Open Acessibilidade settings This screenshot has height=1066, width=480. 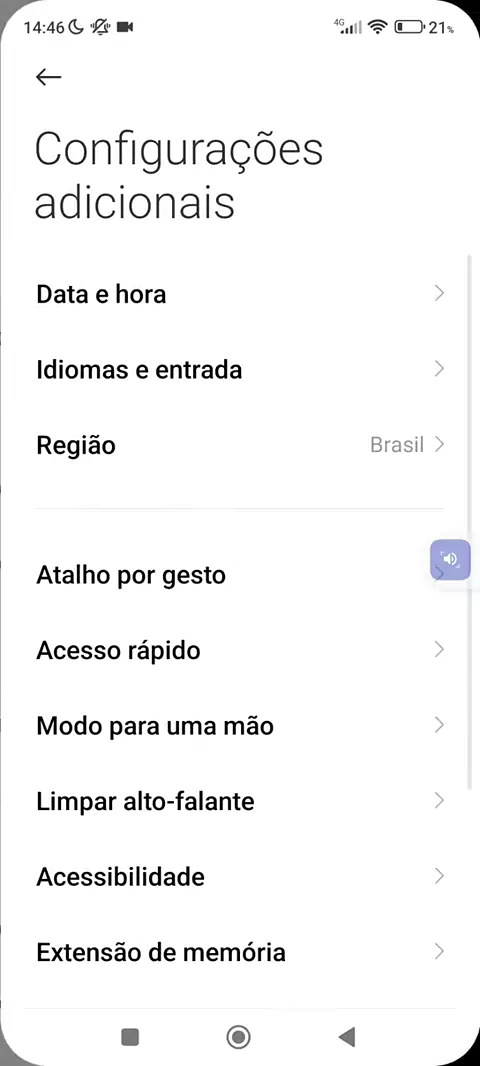pos(240,877)
